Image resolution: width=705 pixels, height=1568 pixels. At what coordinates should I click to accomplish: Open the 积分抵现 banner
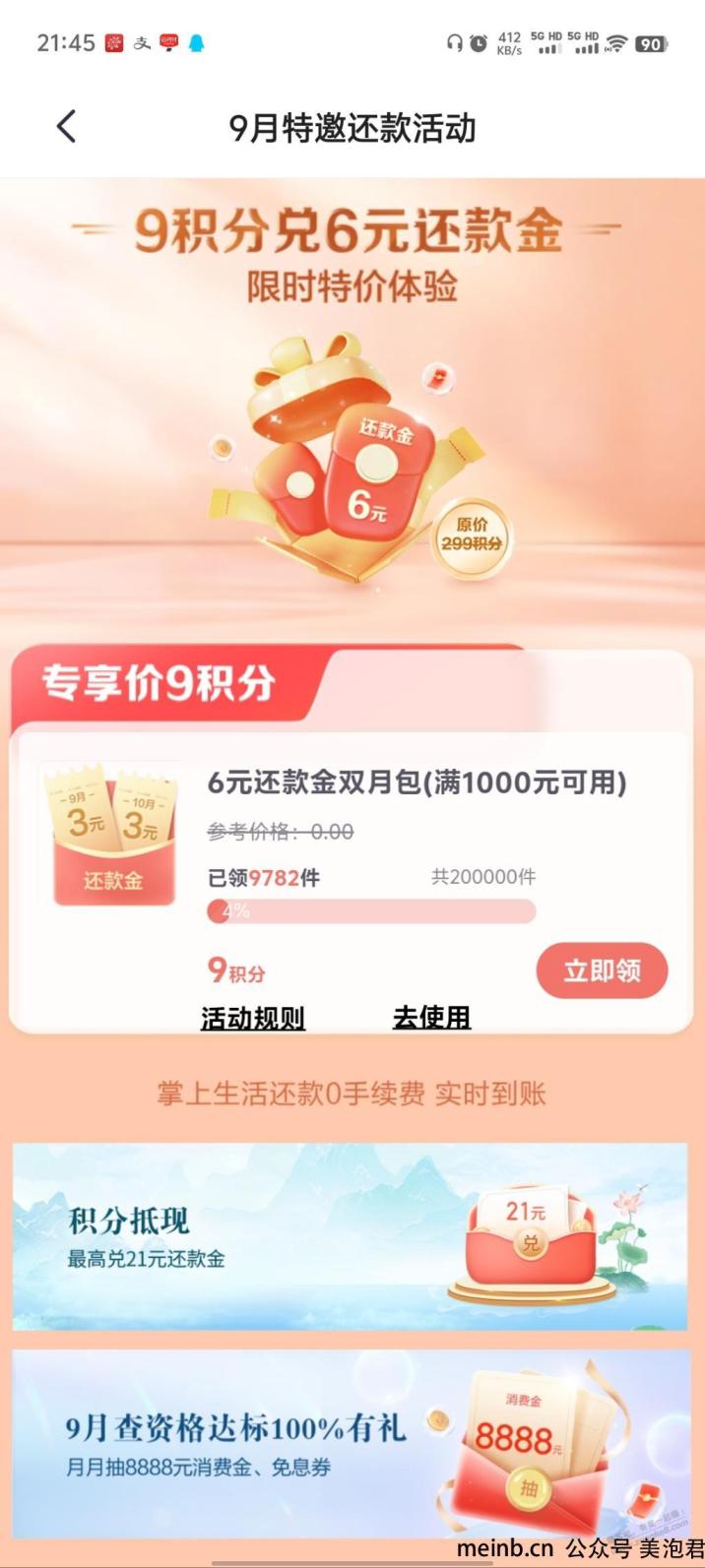click(351, 1236)
